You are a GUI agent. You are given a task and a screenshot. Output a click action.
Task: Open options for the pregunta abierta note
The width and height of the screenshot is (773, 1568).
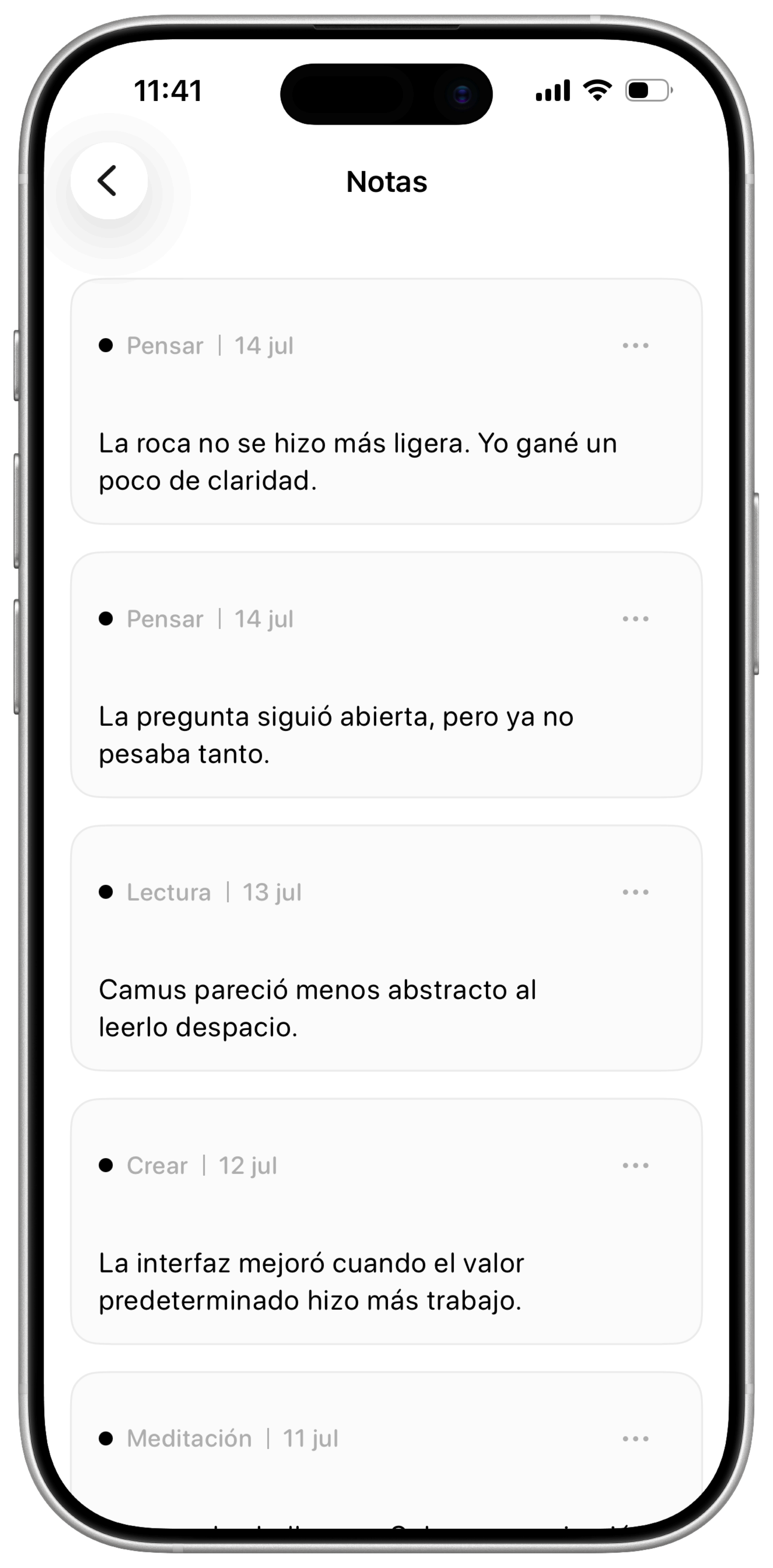pos(635,619)
